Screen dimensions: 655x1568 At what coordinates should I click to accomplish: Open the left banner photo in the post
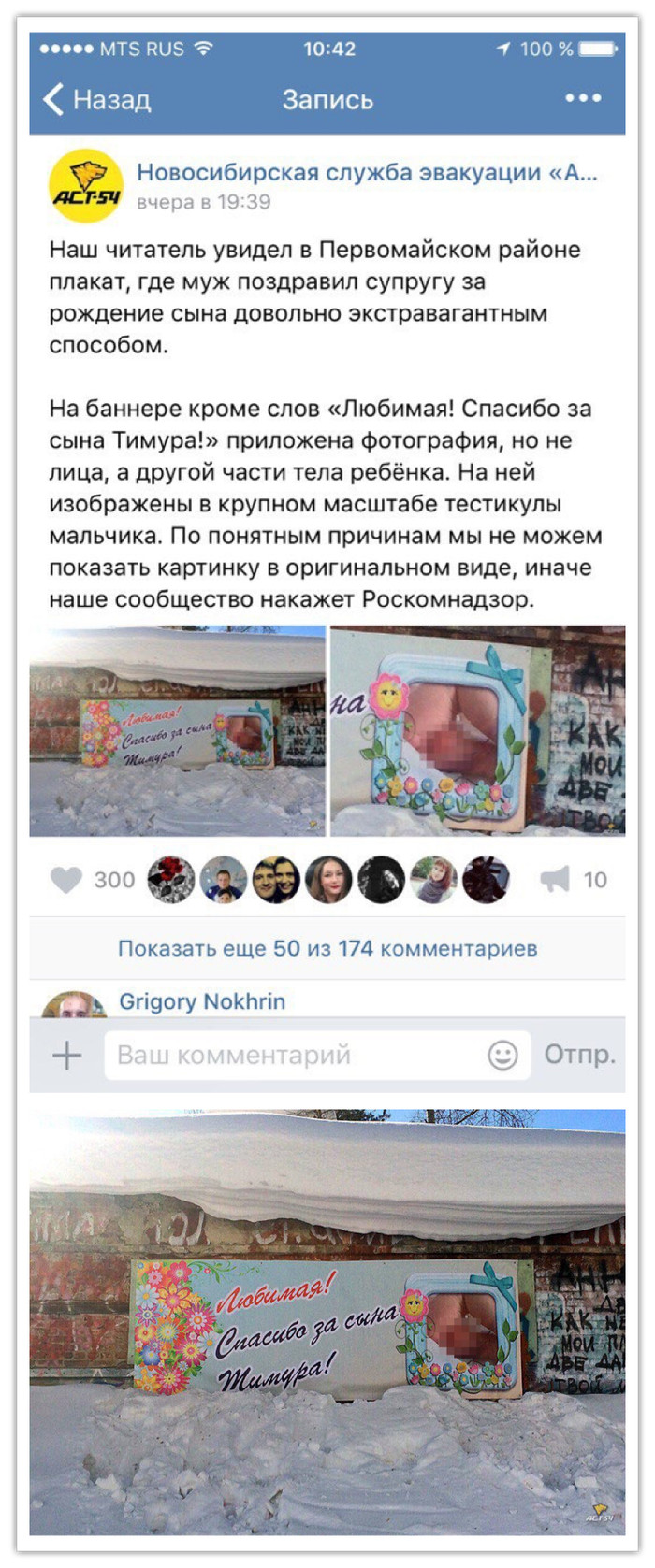pos(177,731)
